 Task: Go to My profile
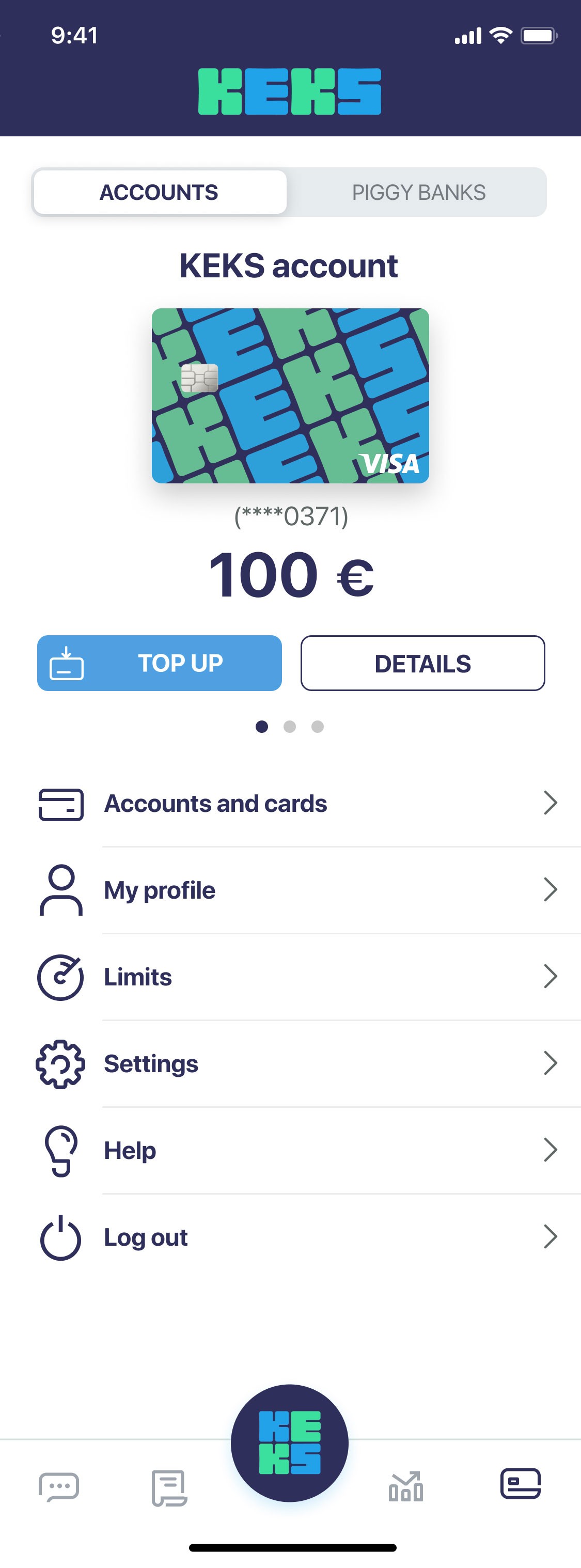298,890
